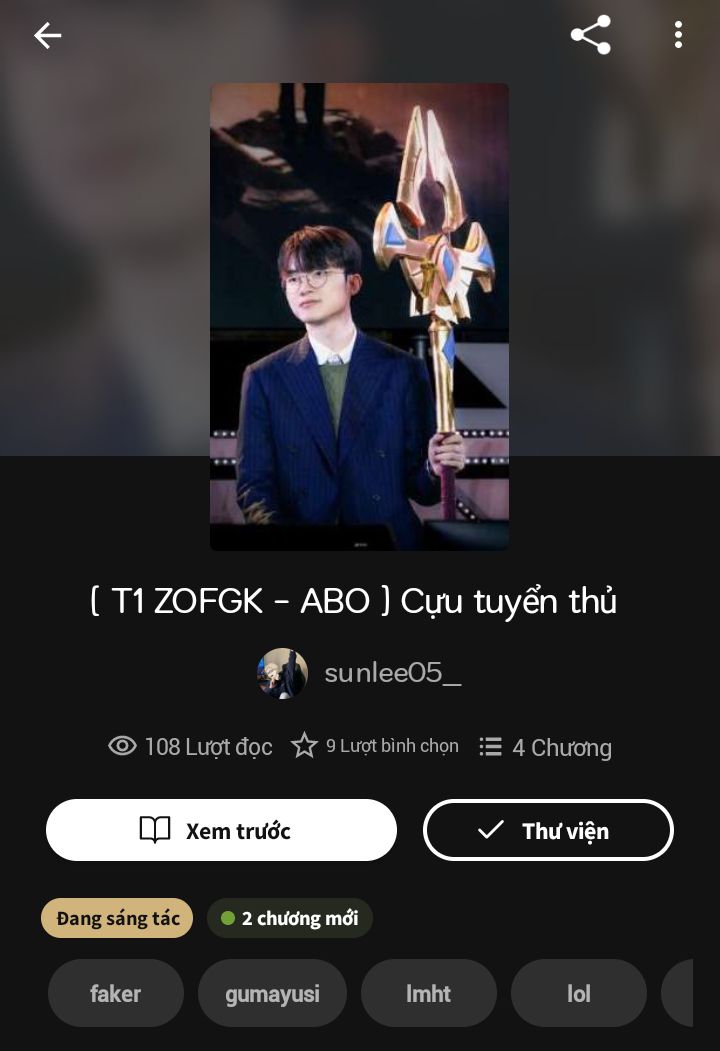The height and width of the screenshot is (1051, 720).
Task: View the story cover image
Action: pos(359,316)
